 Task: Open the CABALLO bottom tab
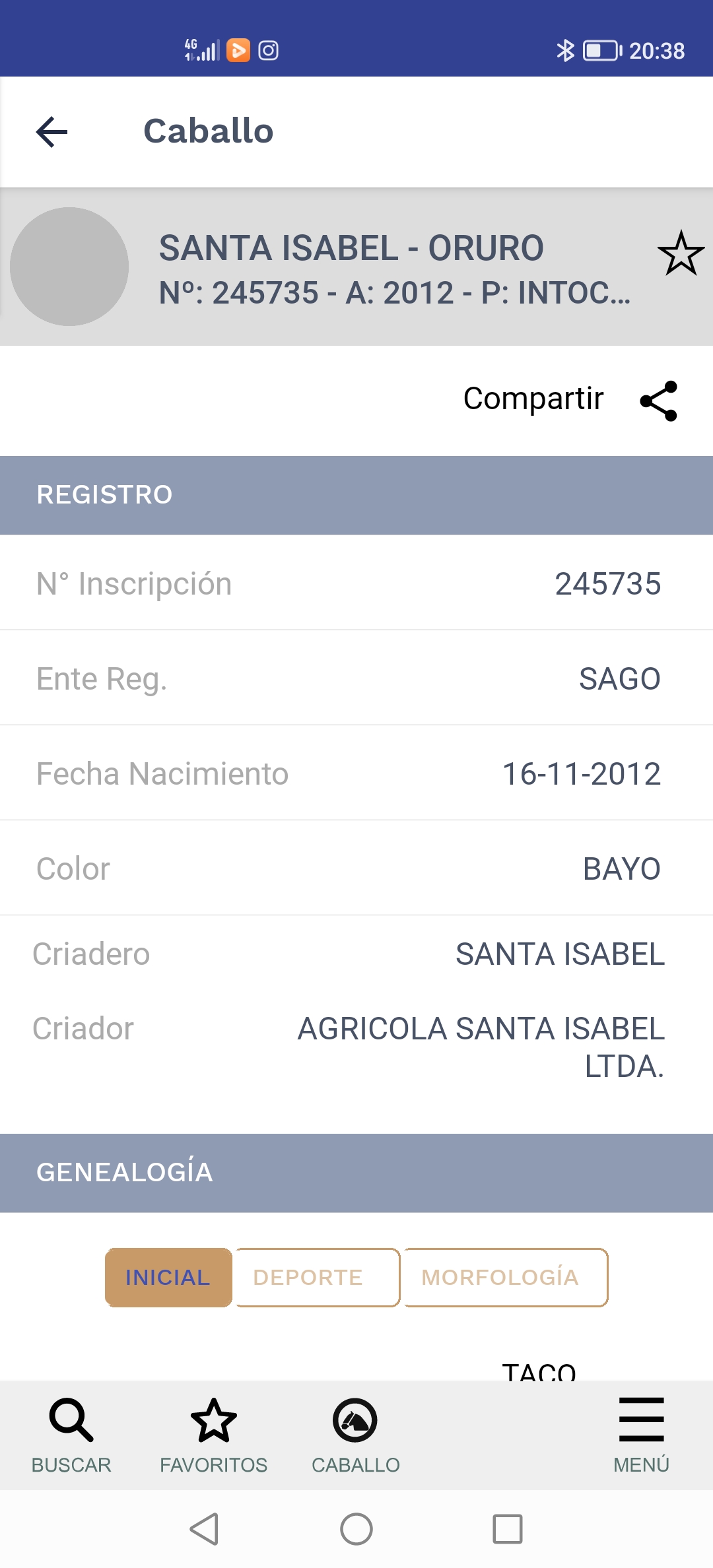(x=355, y=1435)
